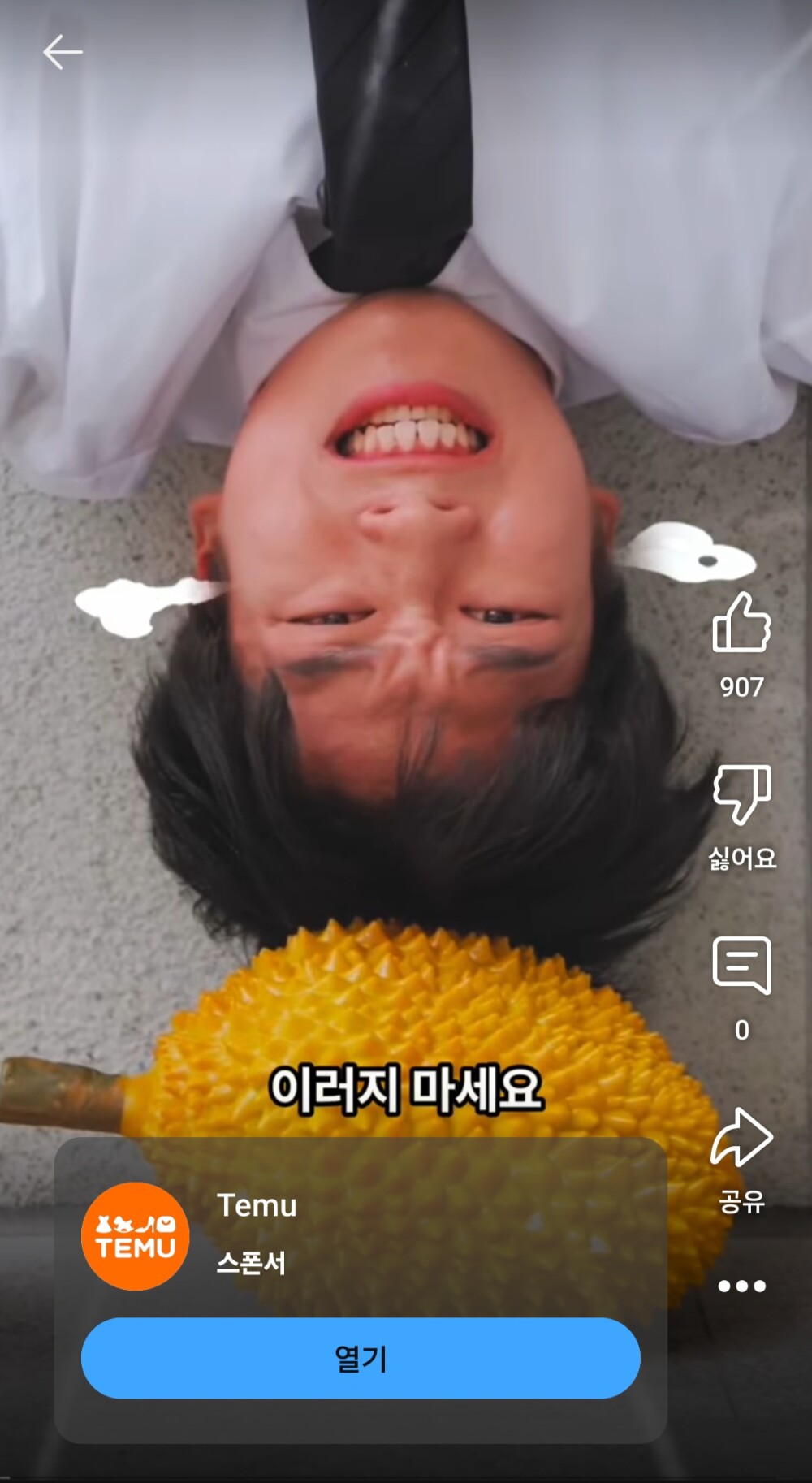Open the three-dot more options menu
812x1483 pixels.
[741, 1286]
